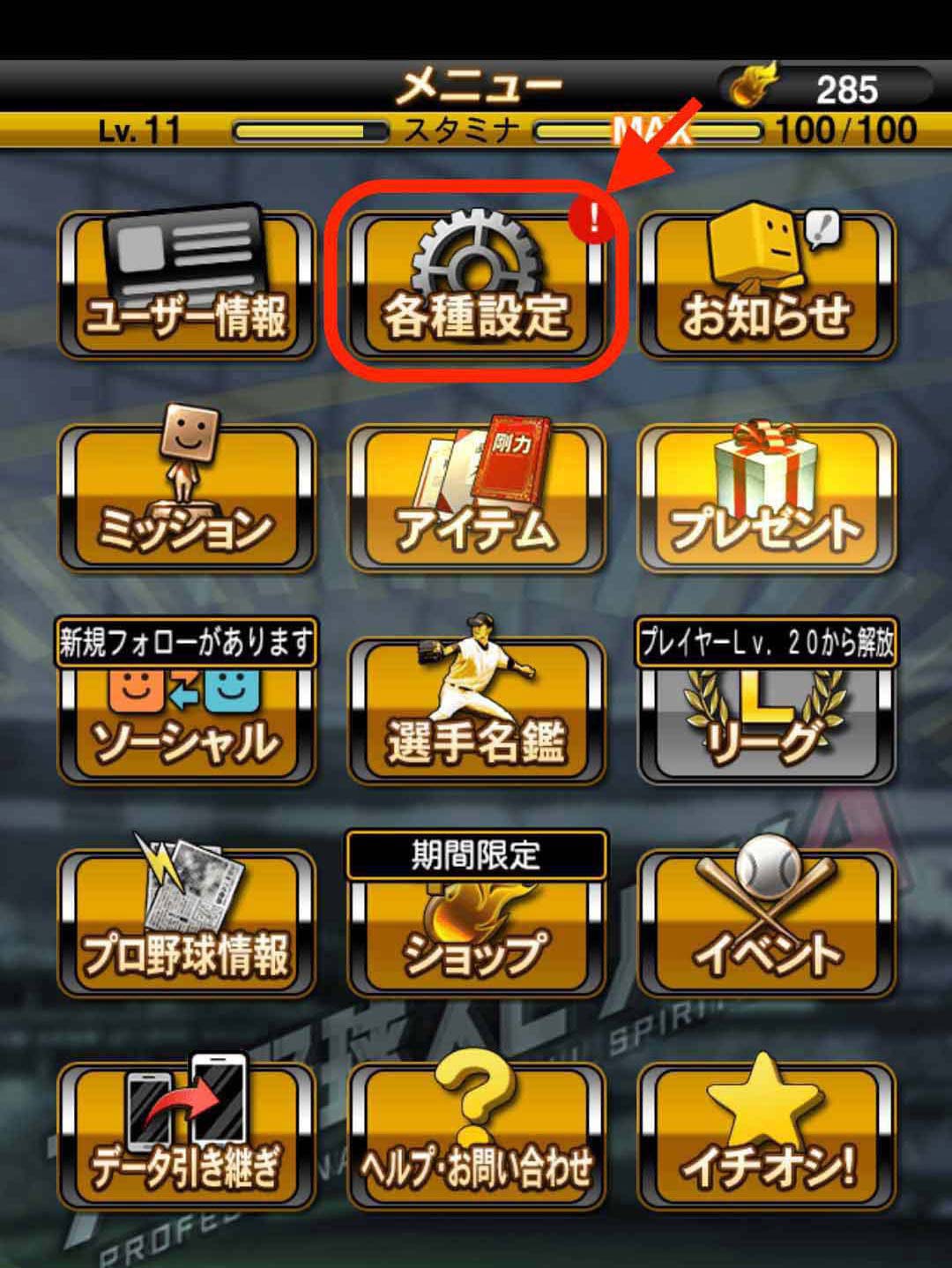952x1268 pixels.
Task: Open アイテム items
Action: (477, 500)
